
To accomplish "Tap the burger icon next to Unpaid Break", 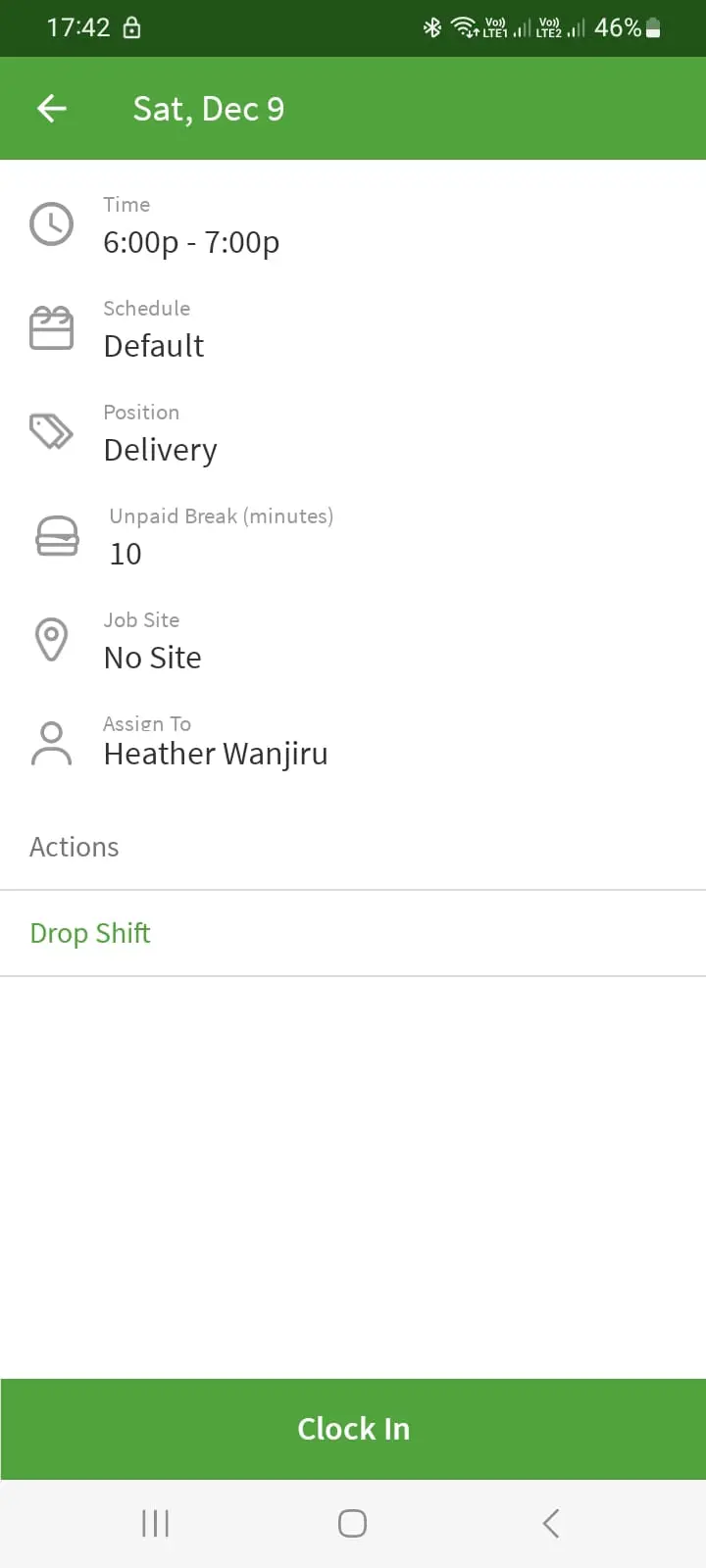I will pos(57,536).
